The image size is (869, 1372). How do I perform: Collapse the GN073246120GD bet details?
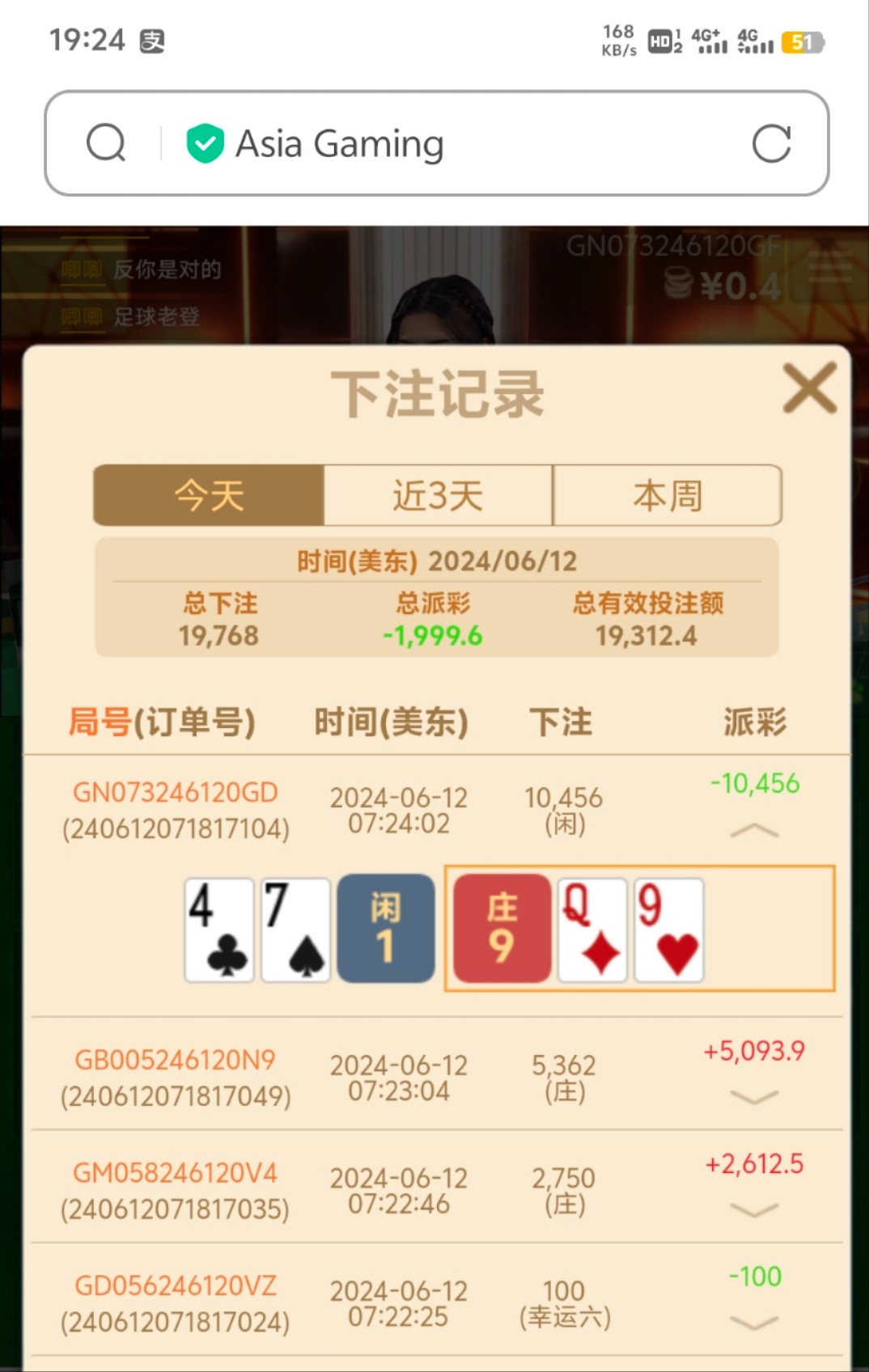pos(754,831)
